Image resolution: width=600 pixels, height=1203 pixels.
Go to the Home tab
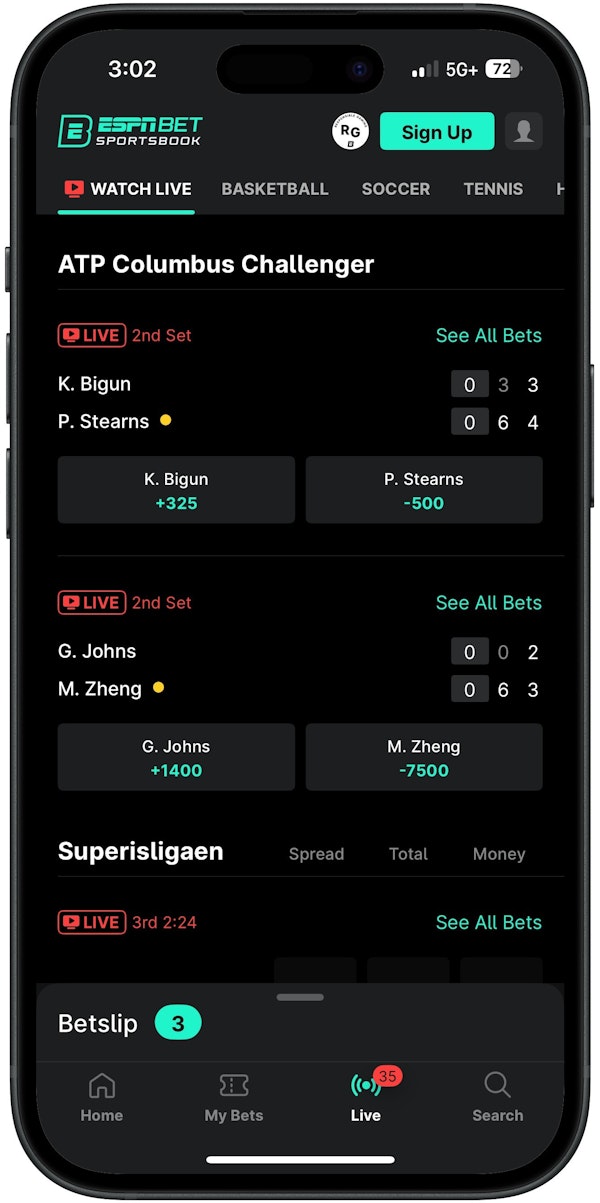[102, 1097]
